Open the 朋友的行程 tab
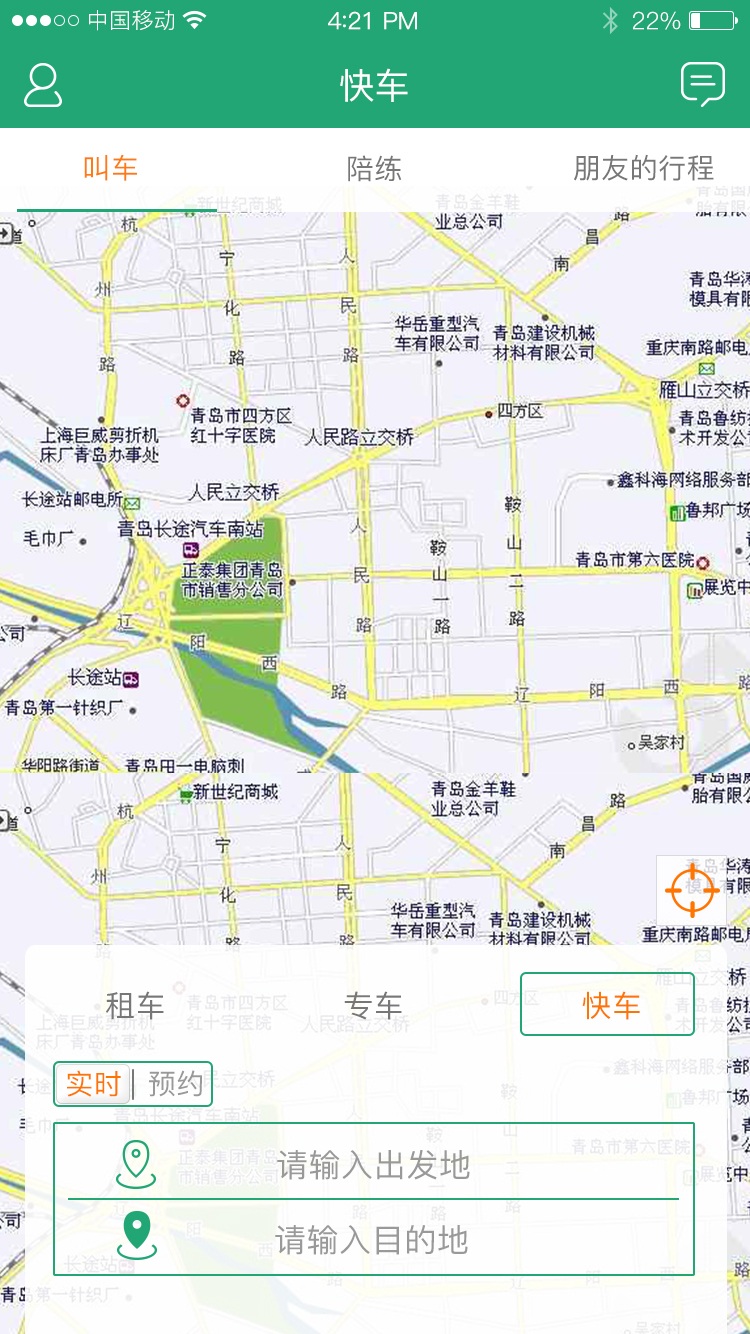This screenshot has width=750, height=1334. coord(643,168)
